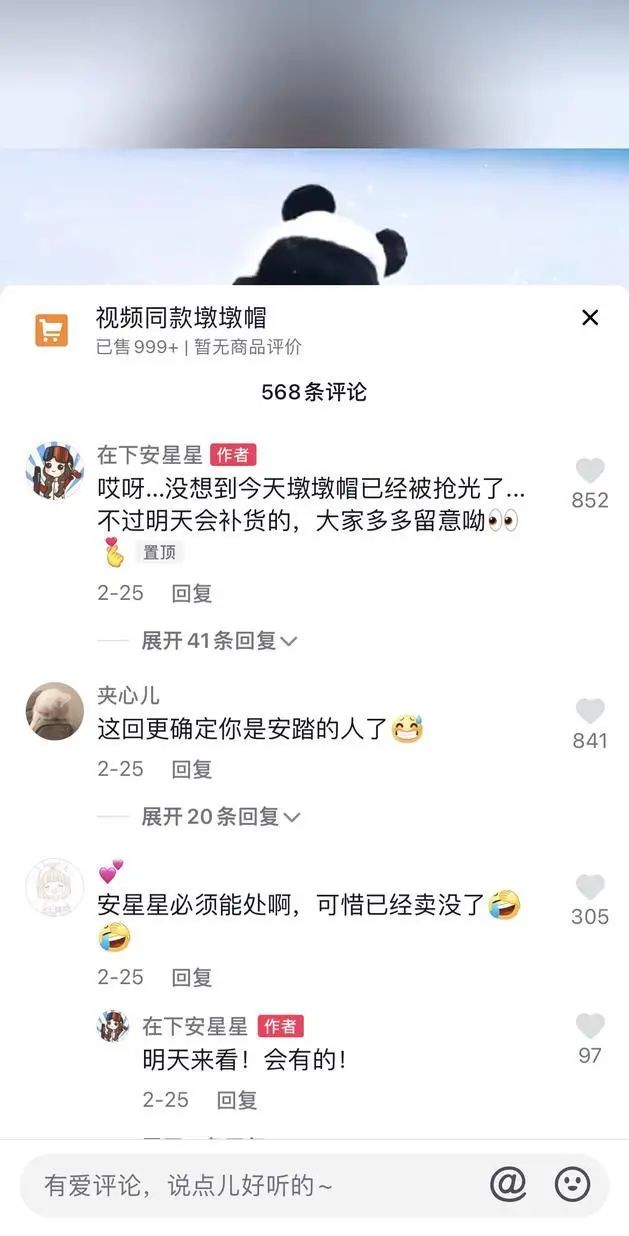Screen dimensions: 629x1236
Task: View 夹心儿's profile avatar
Action: (54, 711)
